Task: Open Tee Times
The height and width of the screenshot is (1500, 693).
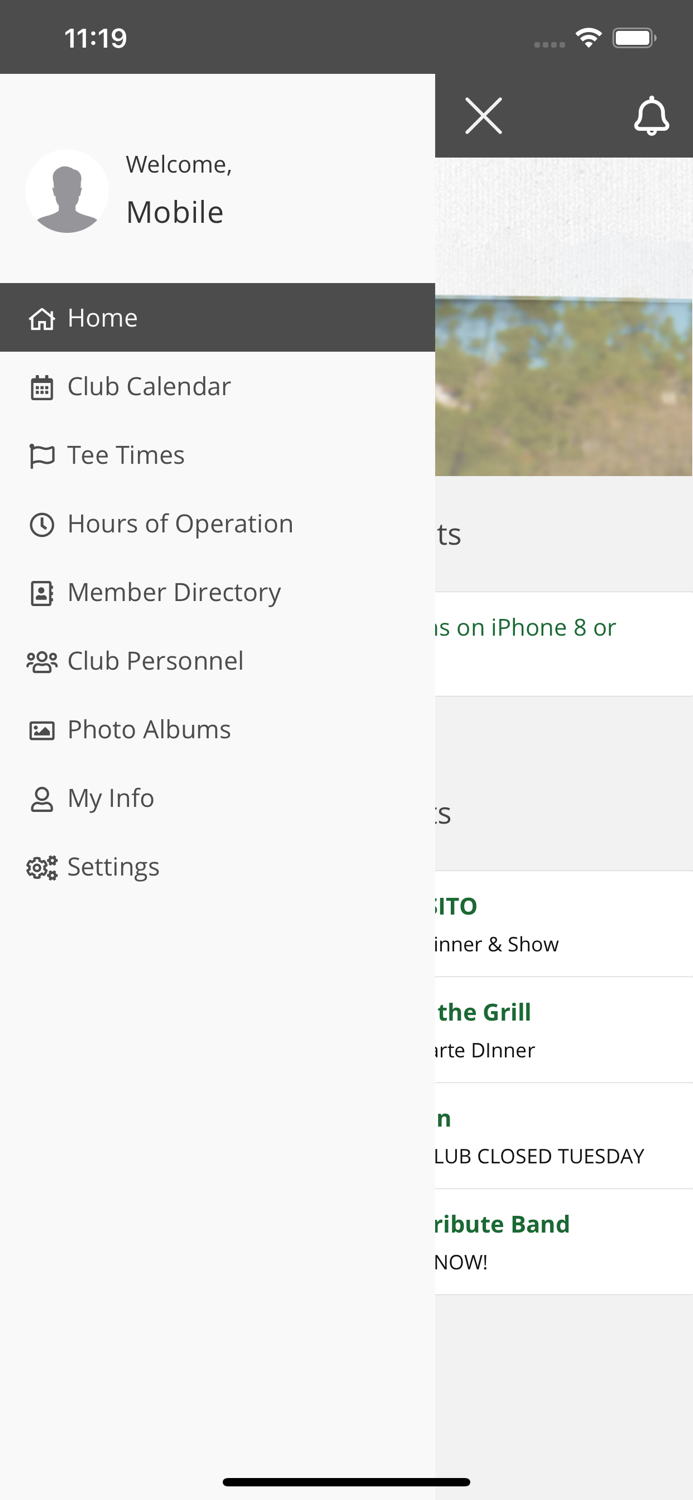Action: [217, 455]
